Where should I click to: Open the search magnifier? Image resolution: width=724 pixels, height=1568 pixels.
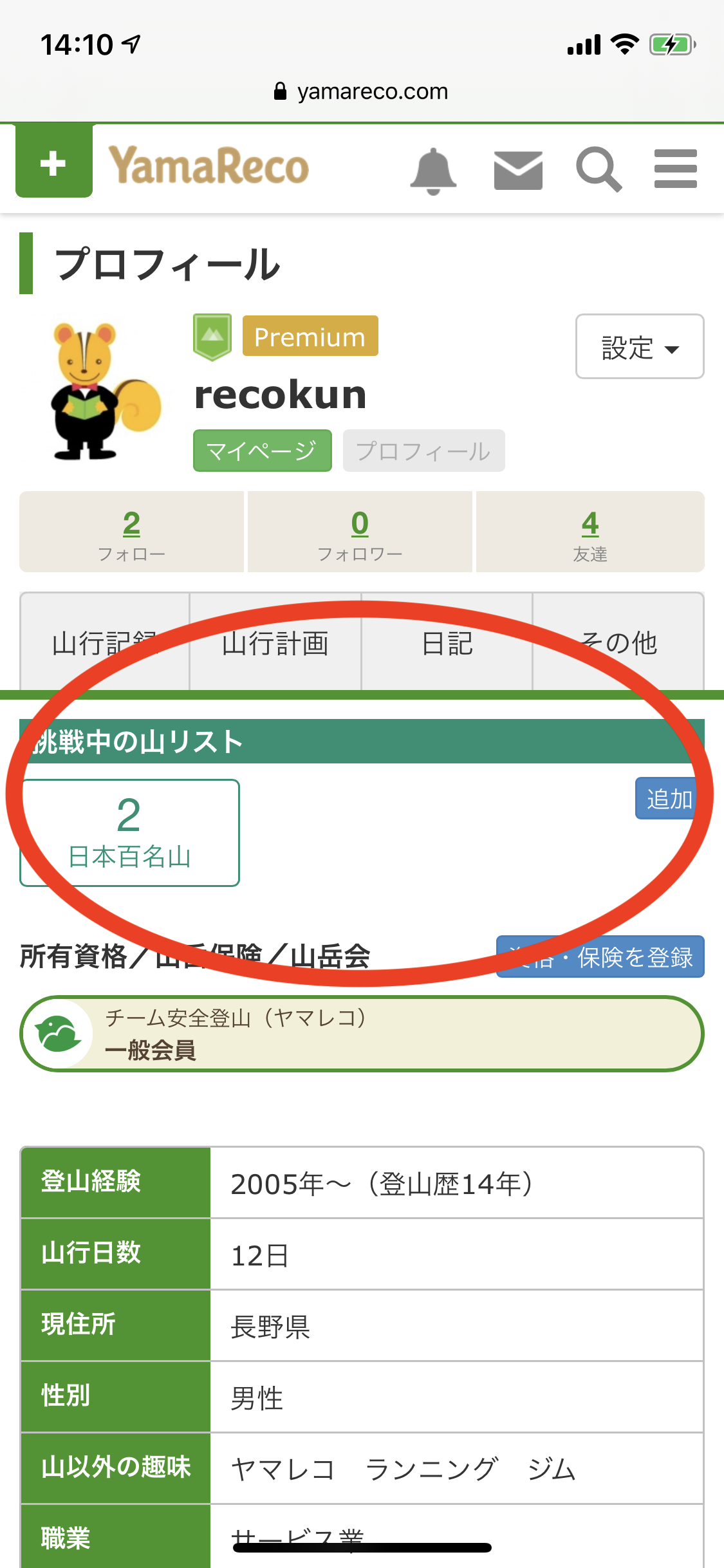click(x=599, y=169)
